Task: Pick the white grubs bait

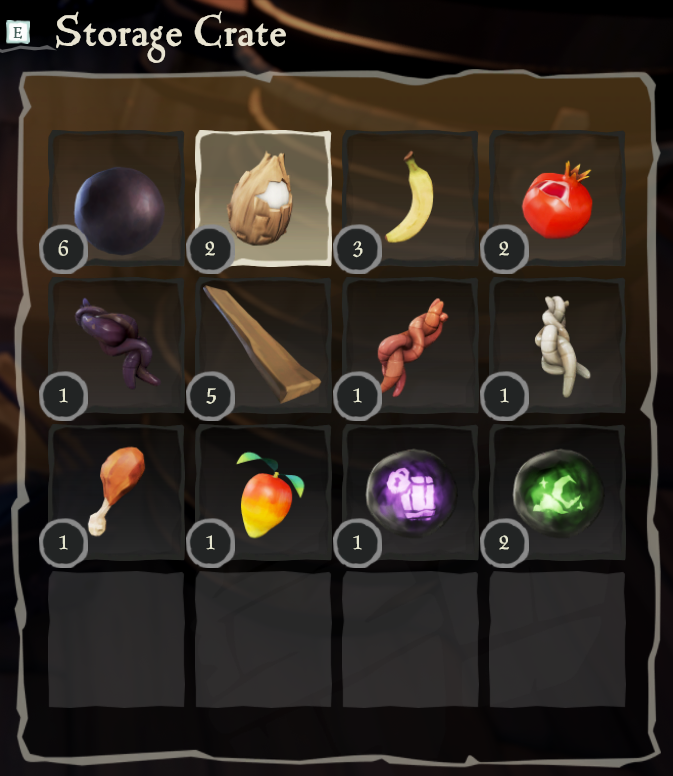Action: 557,345
